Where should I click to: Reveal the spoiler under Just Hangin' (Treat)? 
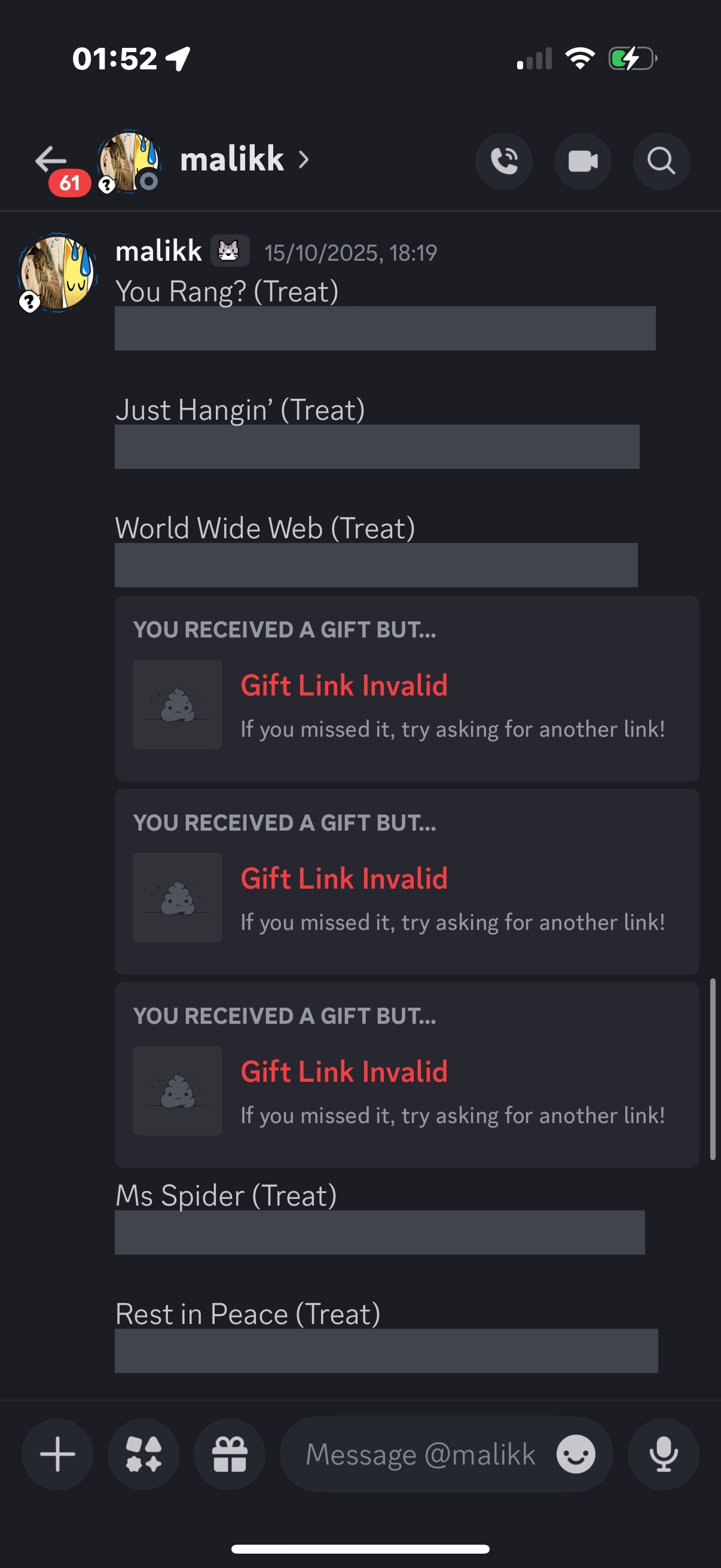pos(377,447)
